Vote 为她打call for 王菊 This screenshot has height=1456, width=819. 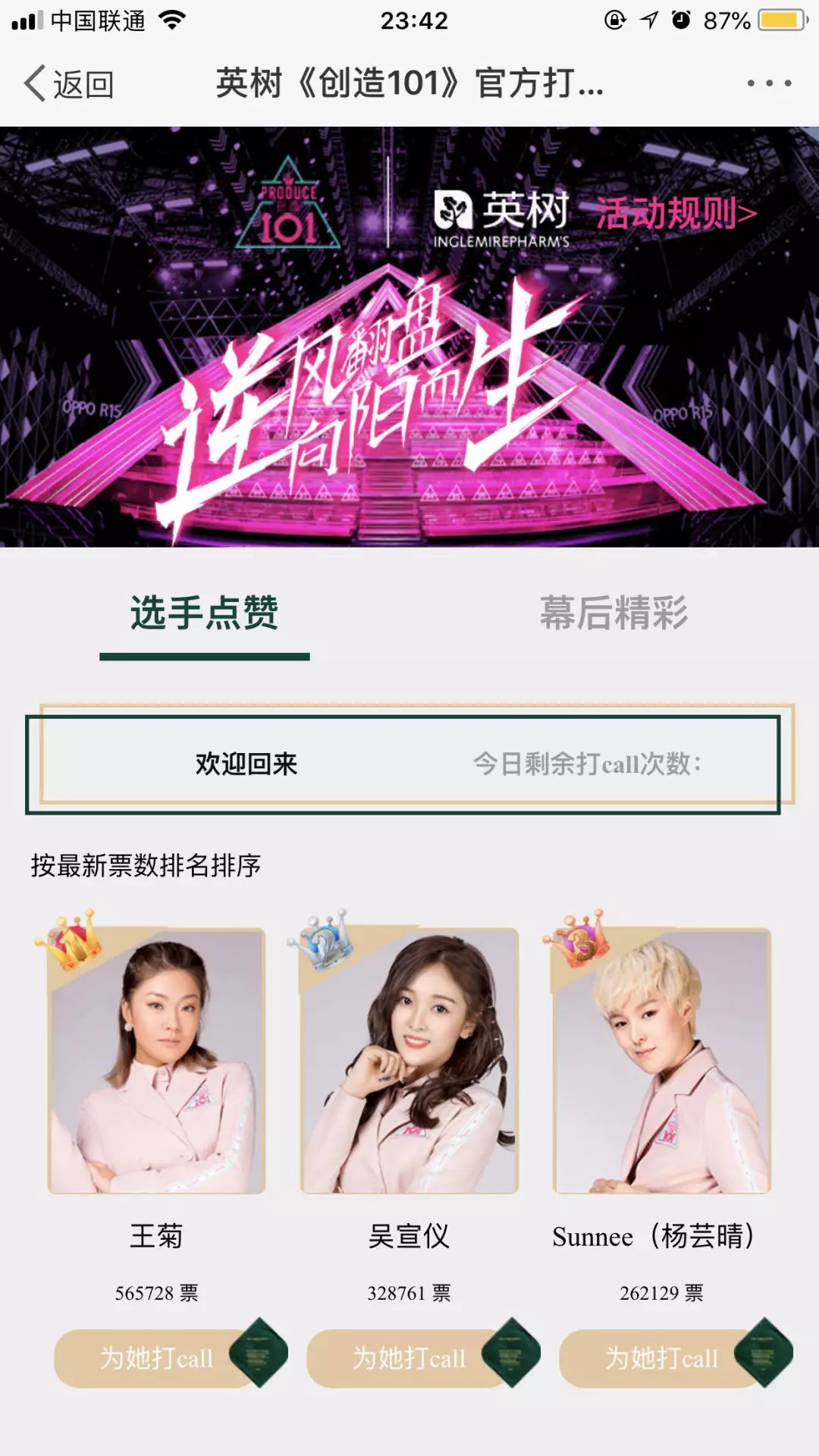(157, 1357)
